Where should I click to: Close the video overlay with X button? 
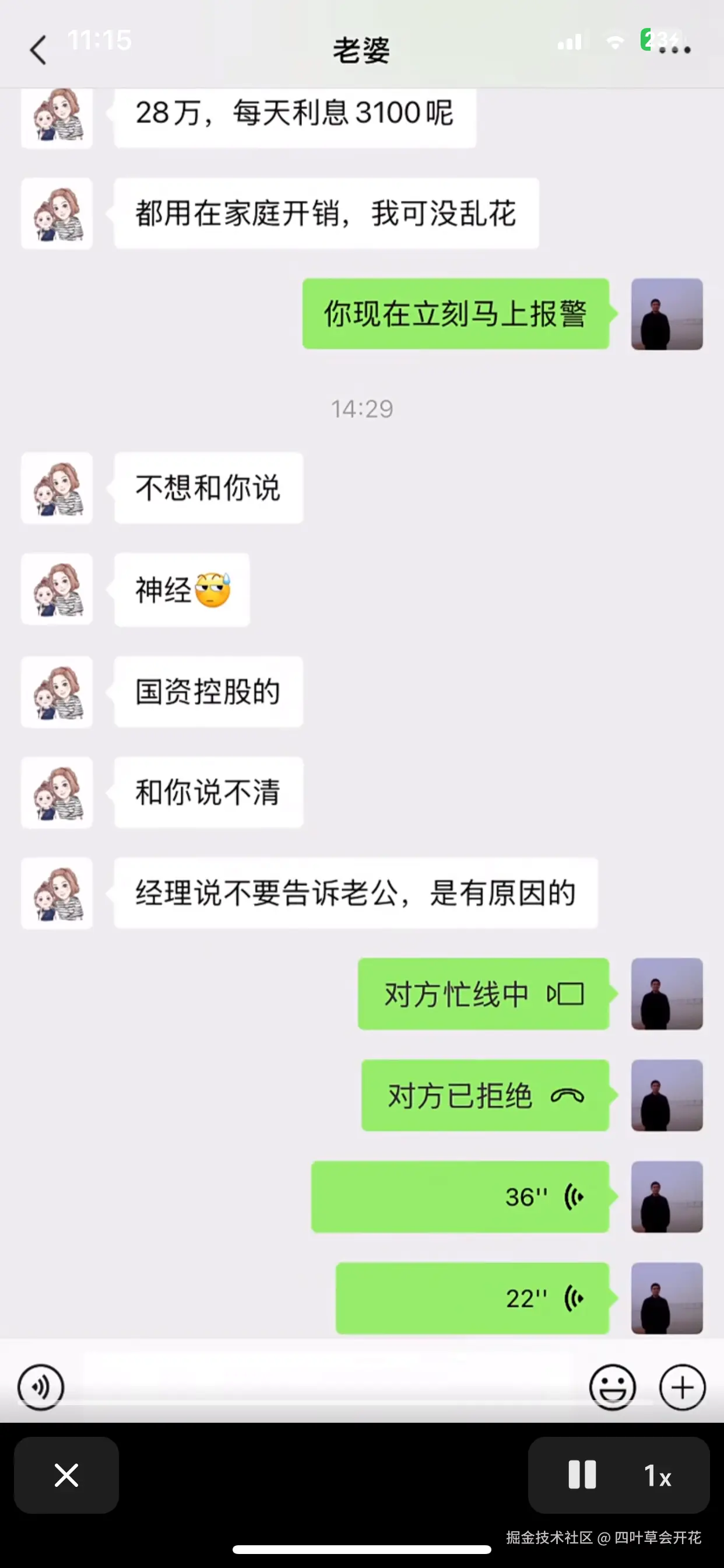click(x=66, y=1476)
